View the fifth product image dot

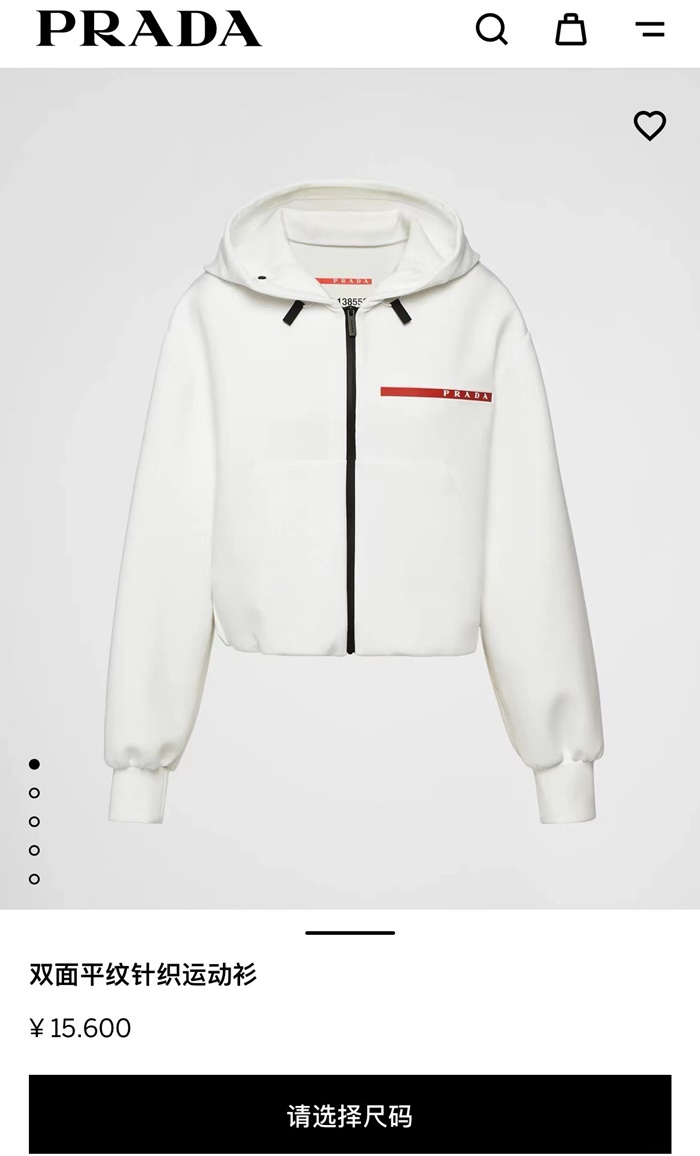pos(35,879)
